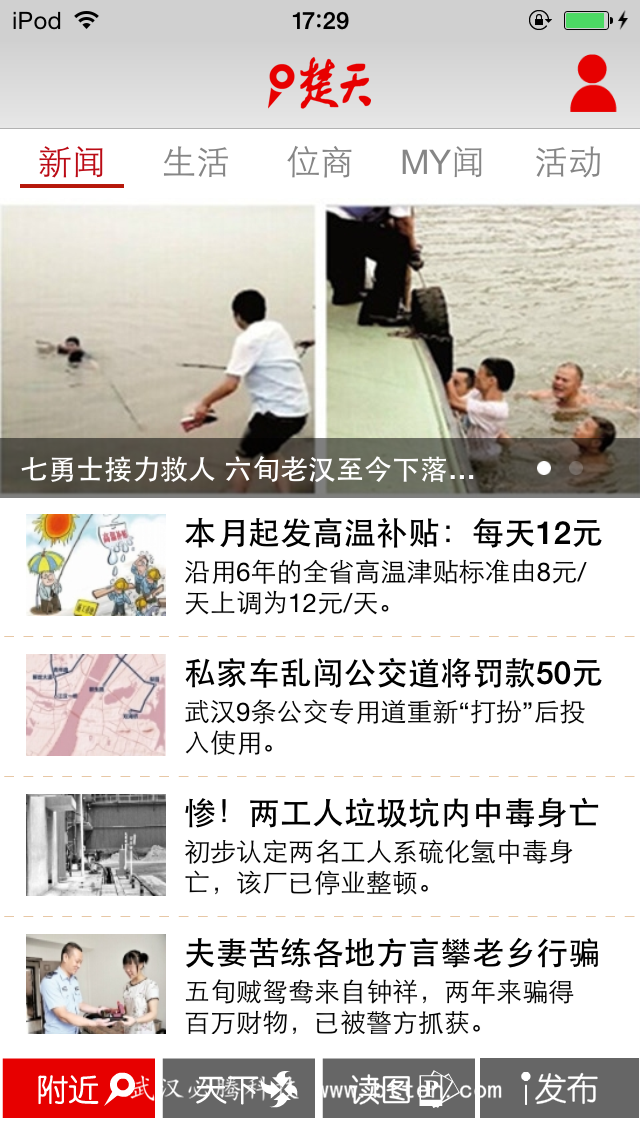Image resolution: width=640 pixels, height=1136 pixels.
Task: Select the 新闻 tab
Action: (72, 163)
